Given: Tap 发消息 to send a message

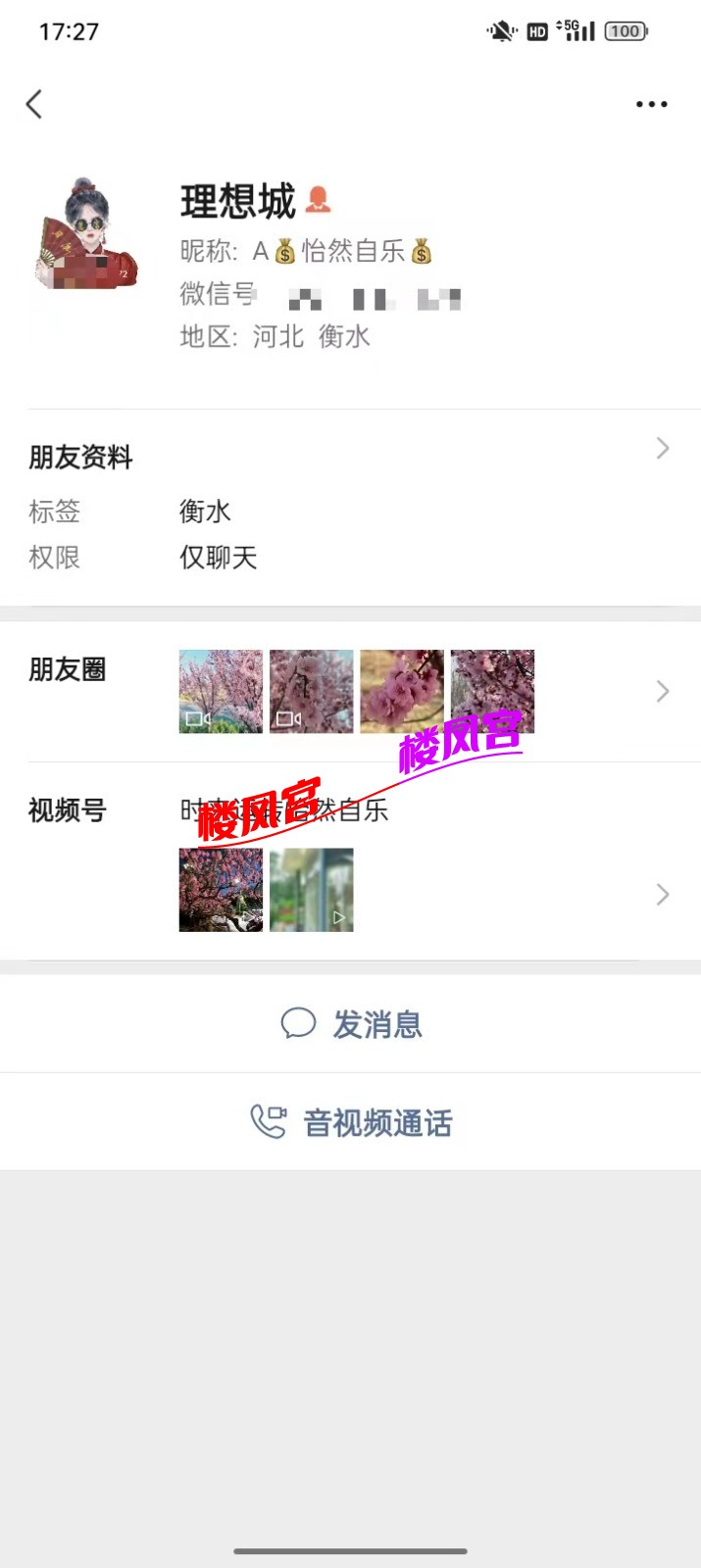Looking at the screenshot, I should point(351,1024).
